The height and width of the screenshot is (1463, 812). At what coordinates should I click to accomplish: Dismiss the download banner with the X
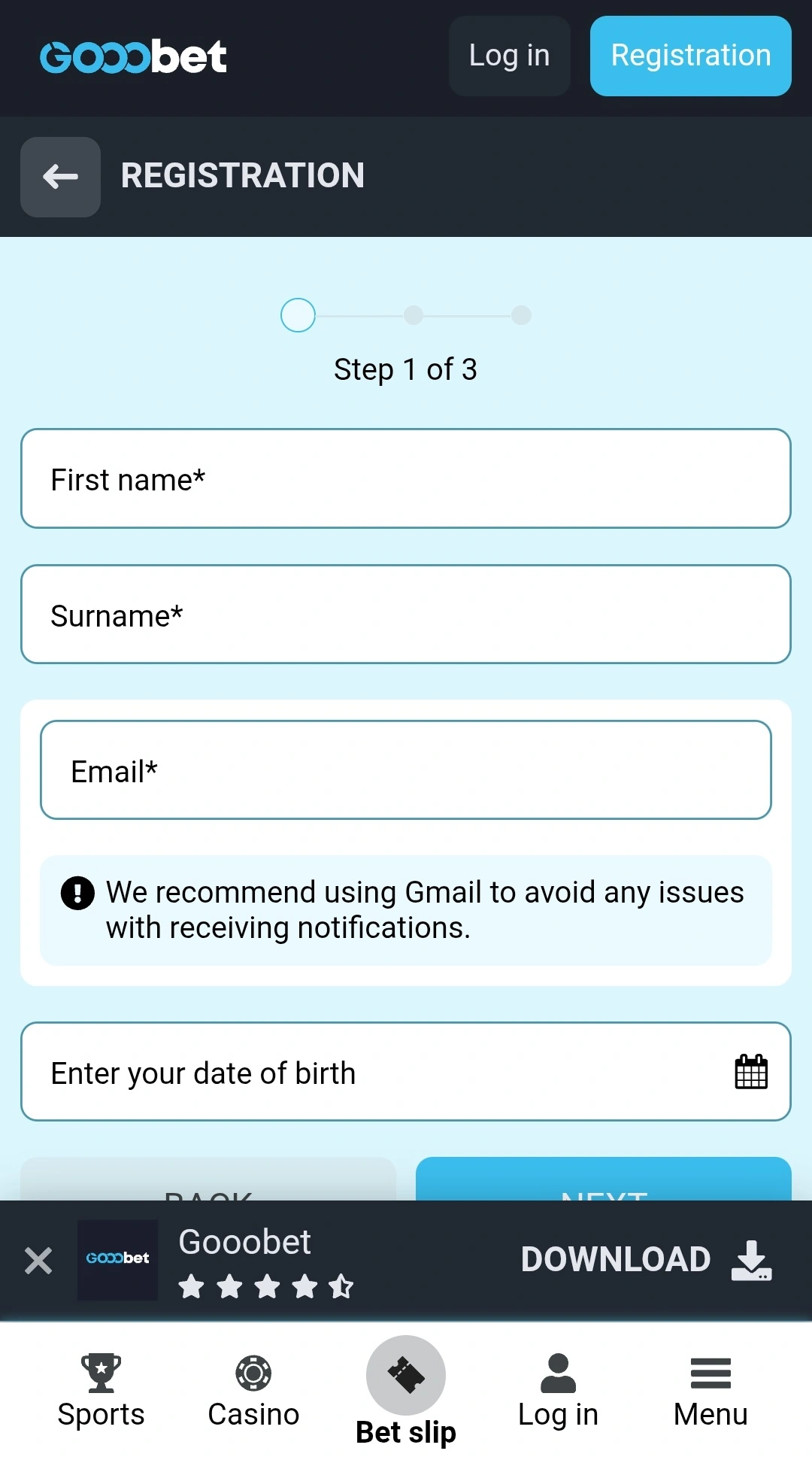38,1260
